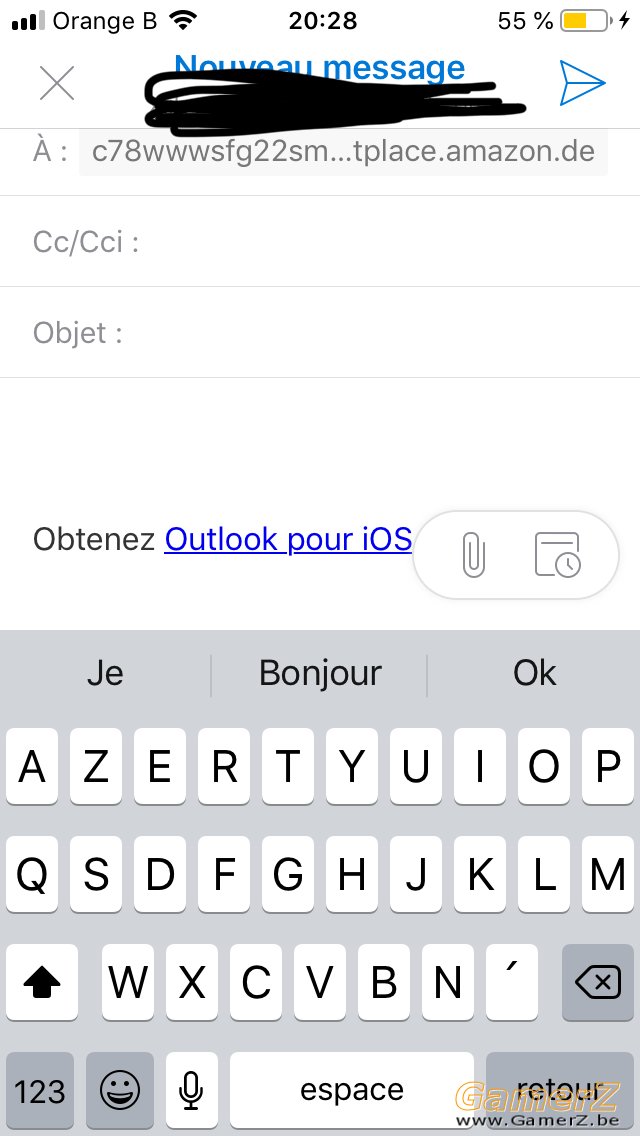Insert the suggestion Bonjour
This screenshot has width=640, height=1136.
[320, 673]
